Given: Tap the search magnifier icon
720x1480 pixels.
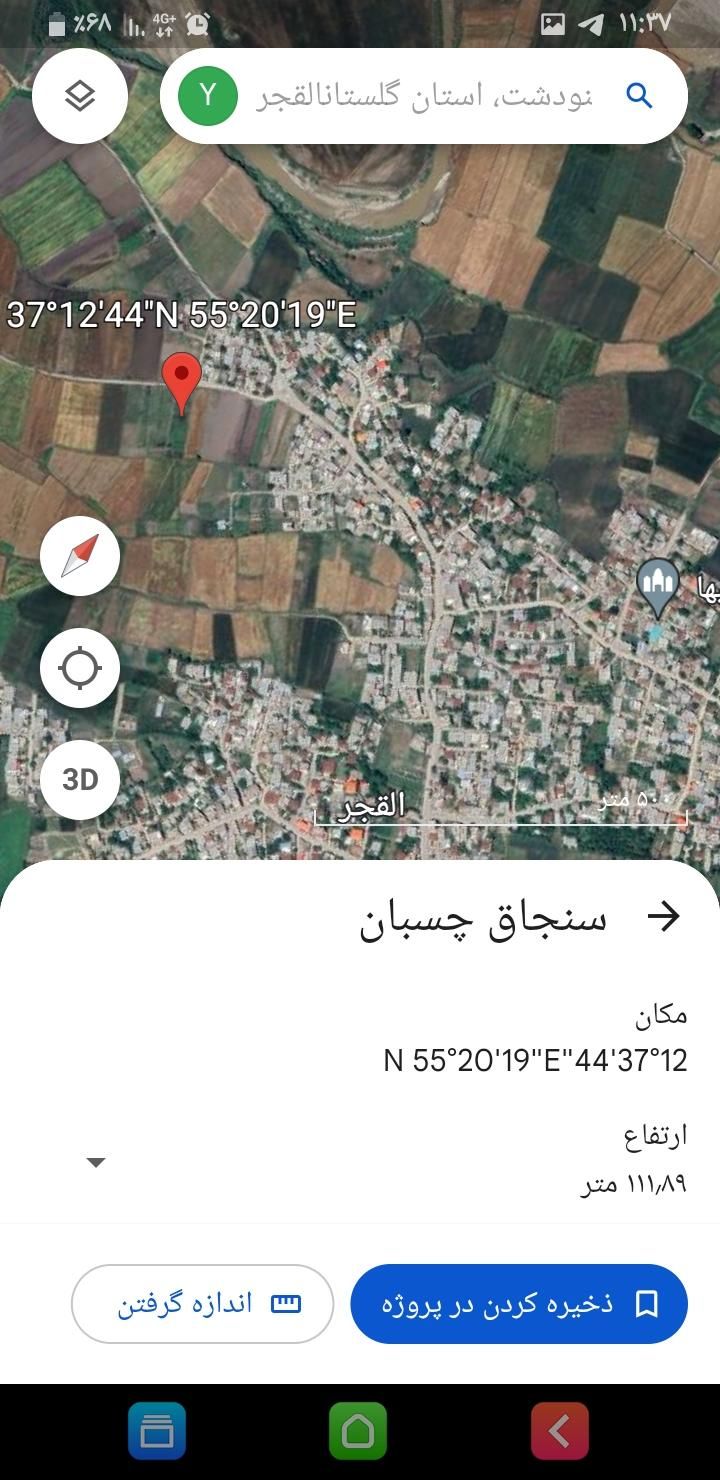Looking at the screenshot, I should (x=639, y=95).
